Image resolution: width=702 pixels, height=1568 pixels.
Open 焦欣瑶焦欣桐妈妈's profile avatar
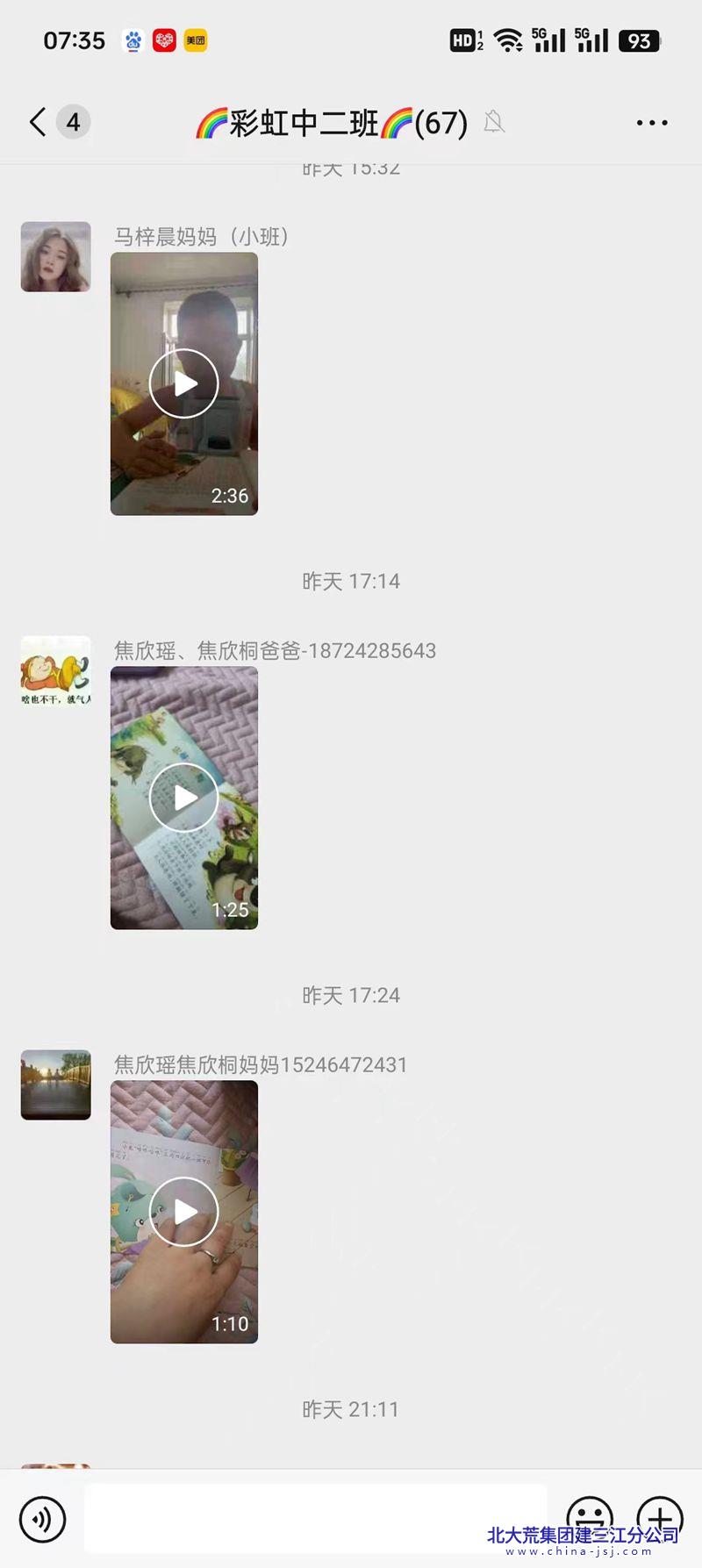point(56,1085)
